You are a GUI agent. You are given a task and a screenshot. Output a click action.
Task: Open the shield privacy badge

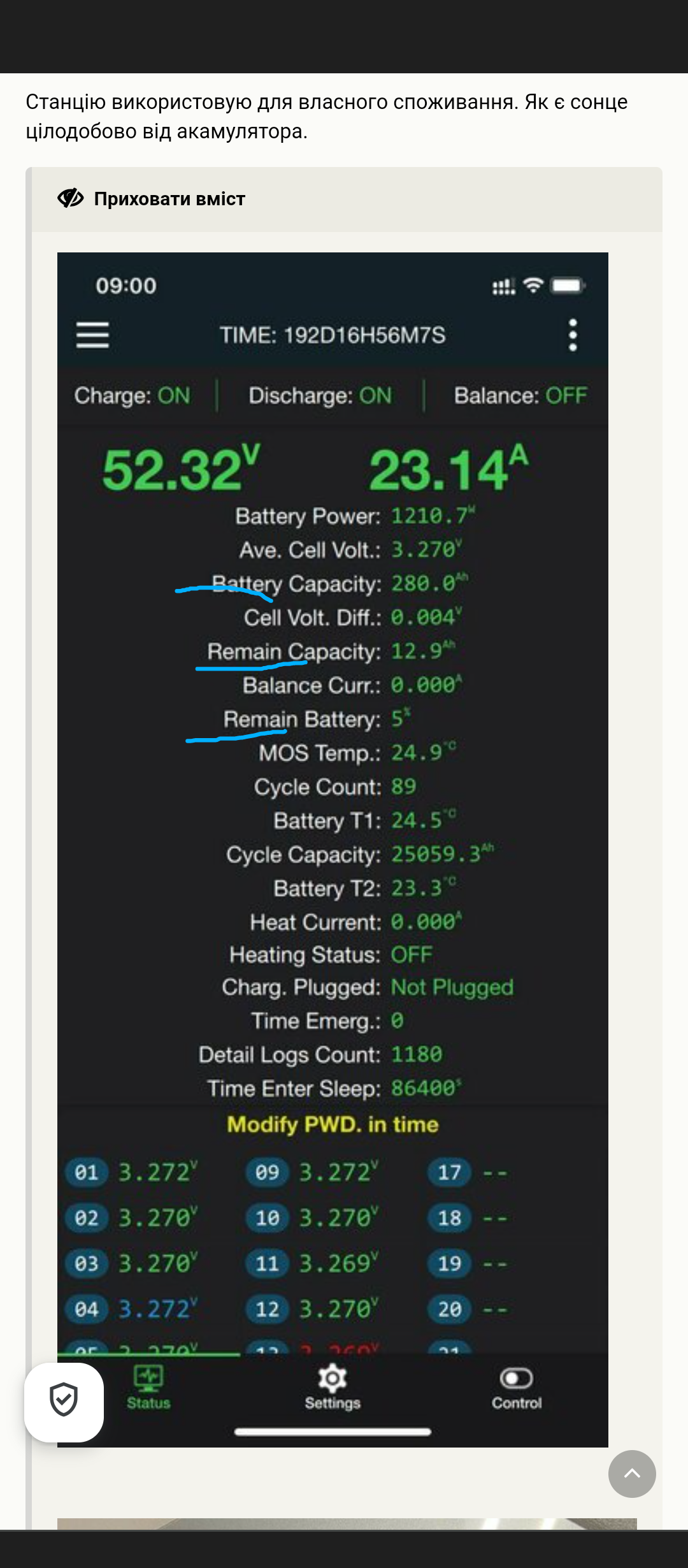point(64,1402)
